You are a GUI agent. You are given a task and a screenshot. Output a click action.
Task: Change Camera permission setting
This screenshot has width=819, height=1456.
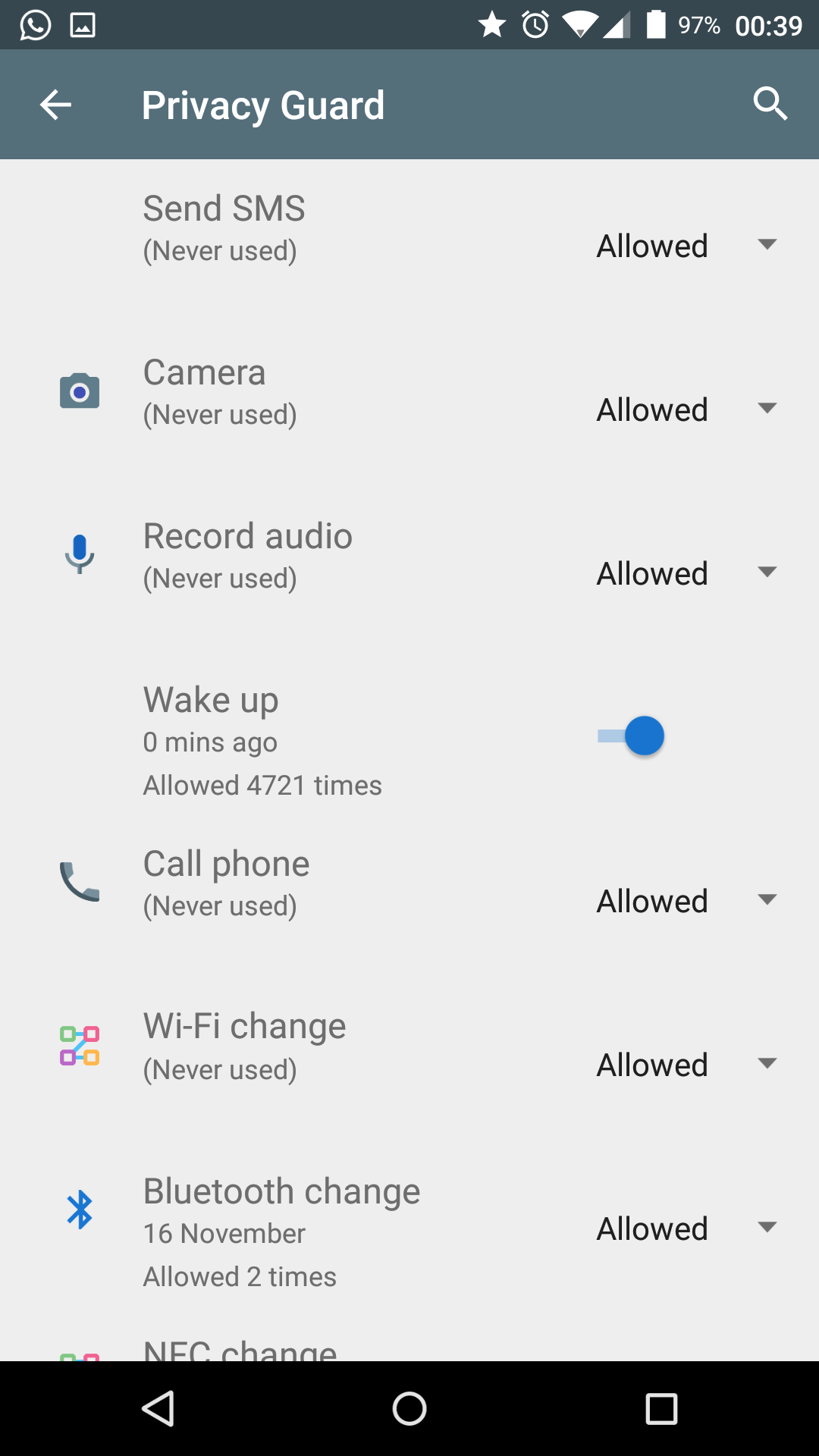click(x=686, y=409)
